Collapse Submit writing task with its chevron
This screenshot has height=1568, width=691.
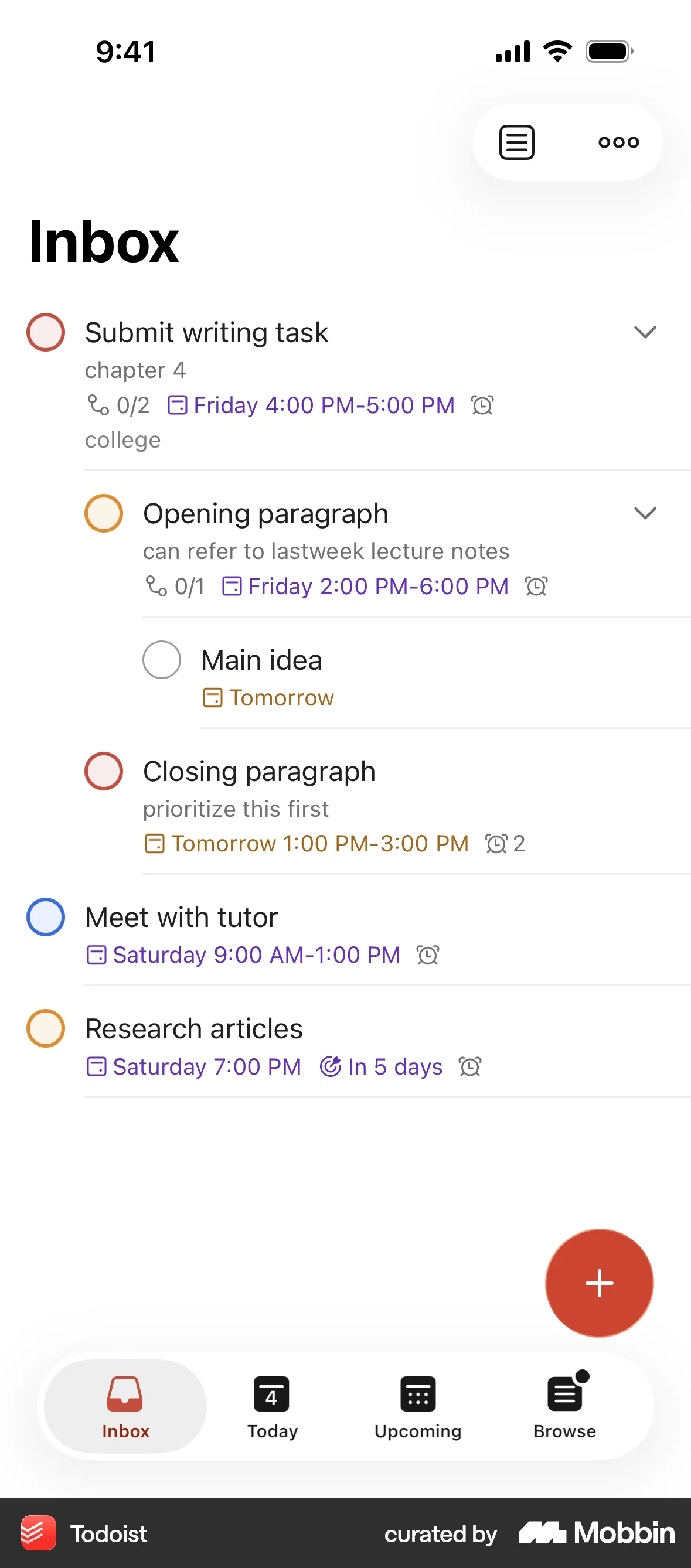tap(646, 332)
